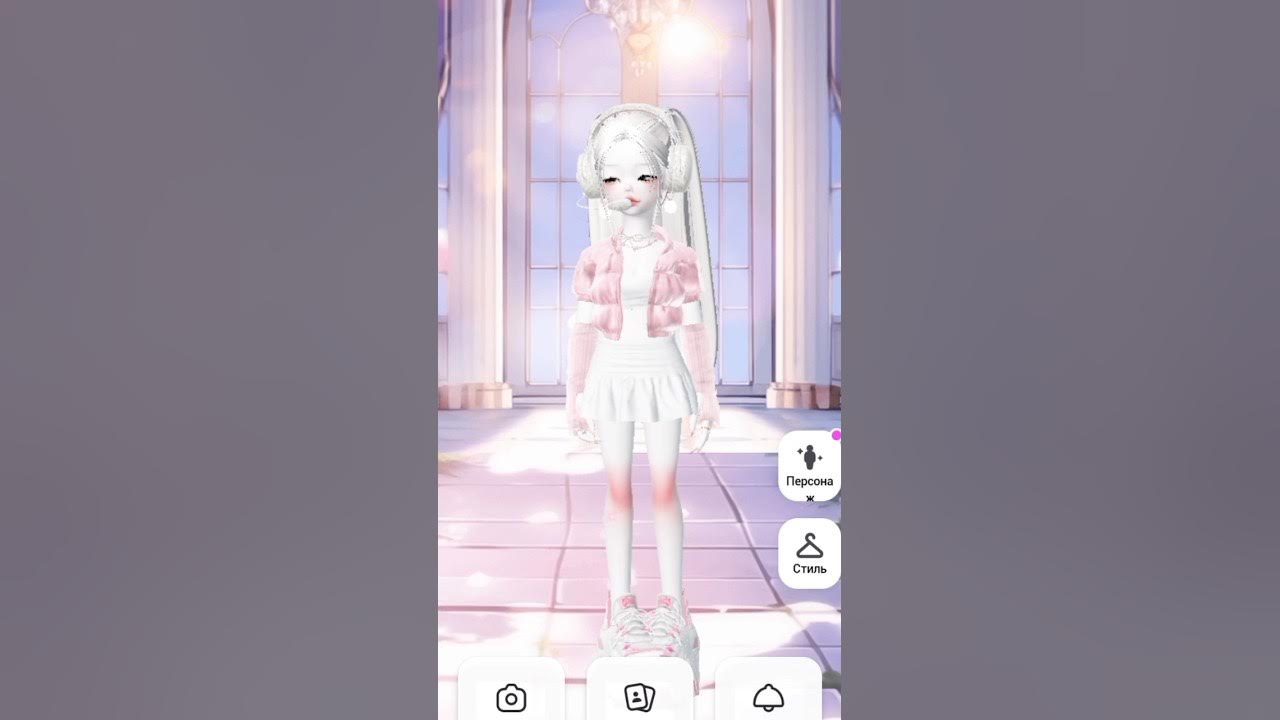This screenshot has height=720, width=1280.
Task: Open the photo cards button
Action: pyautogui.click(x=639, y=697)
